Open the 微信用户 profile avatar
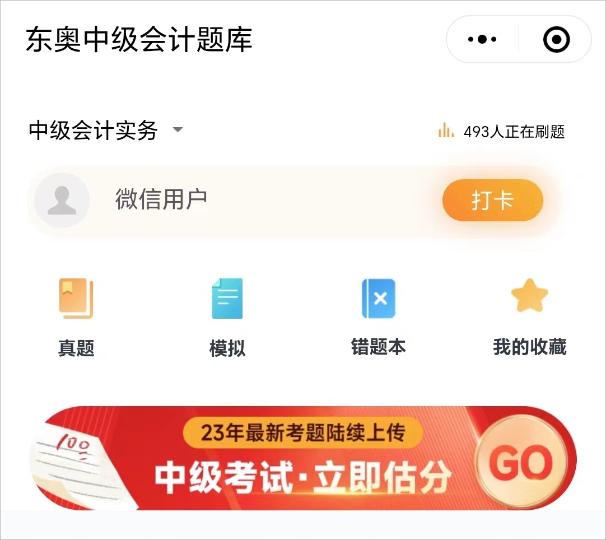 (62, 200)
